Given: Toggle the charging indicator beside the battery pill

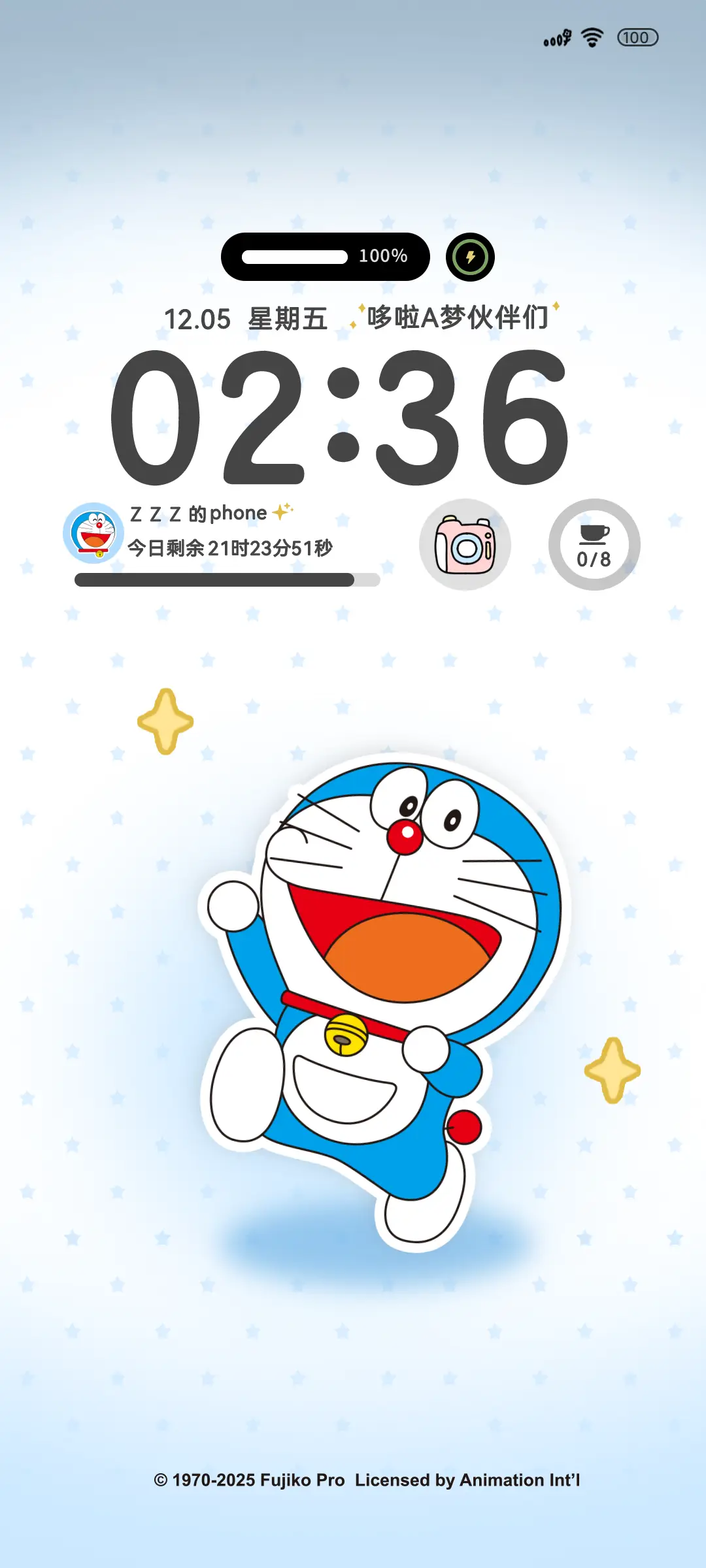Looking at the screenshot, I should click(470, 257).
